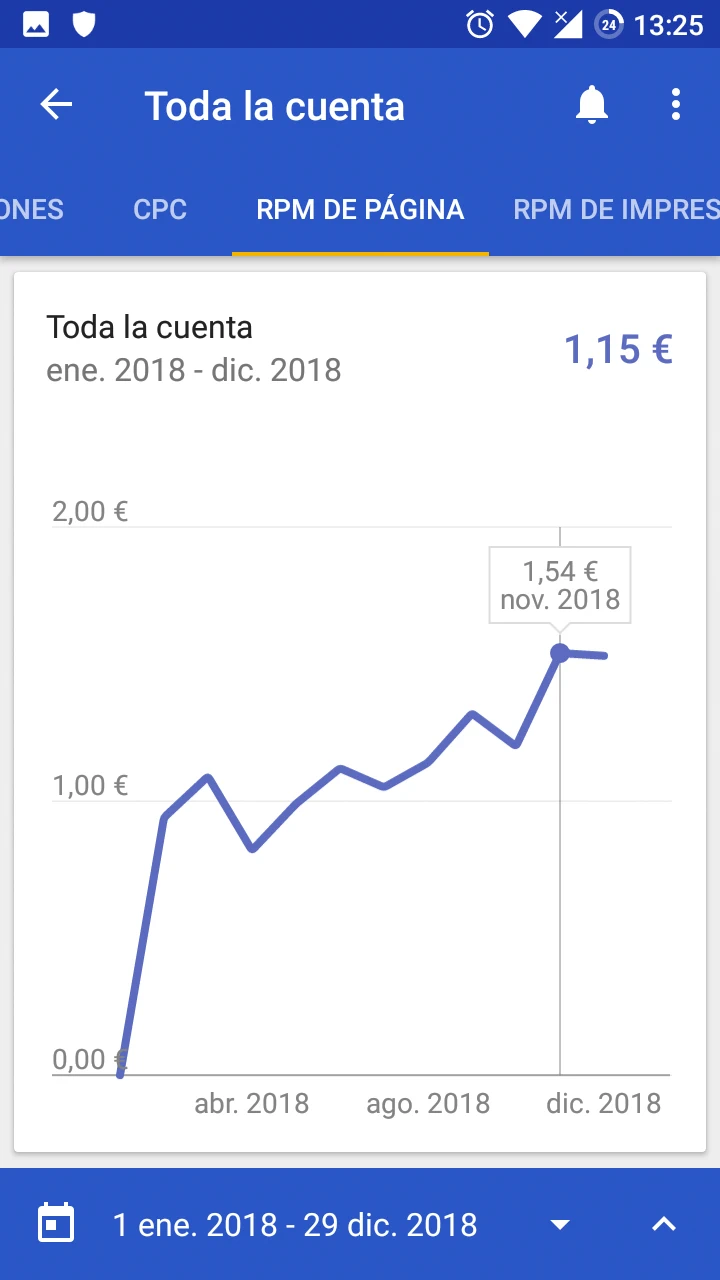The image size is (720, 1280).
Task: Go back using the arrow icon
Action: click(x=56, y=105)
